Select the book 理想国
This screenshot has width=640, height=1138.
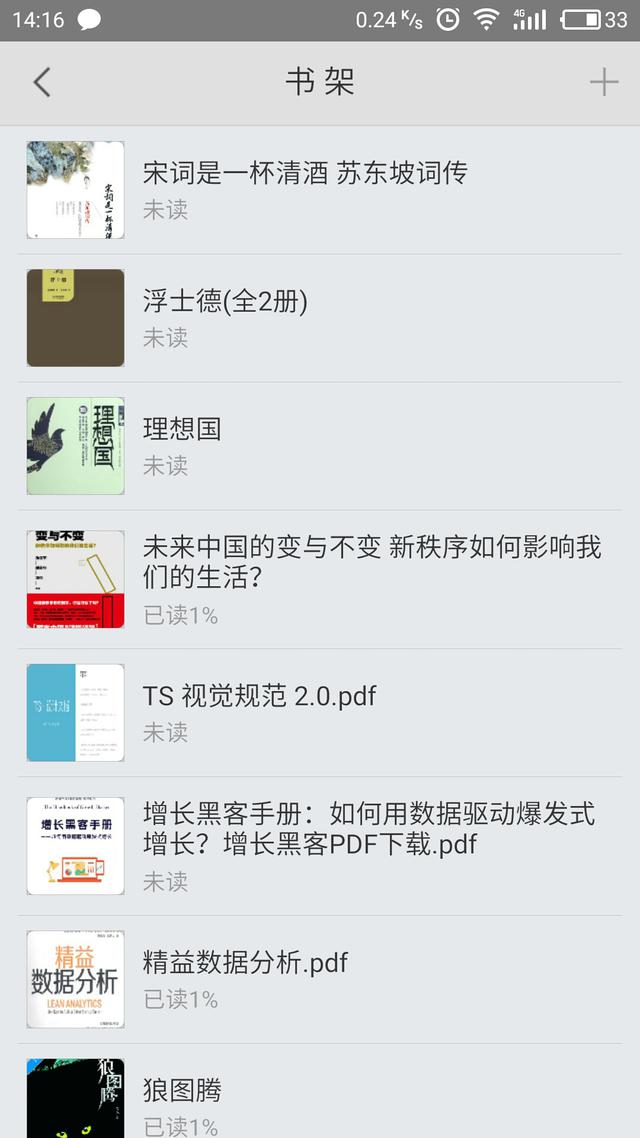pyautogui.click(x=182, y=430)
